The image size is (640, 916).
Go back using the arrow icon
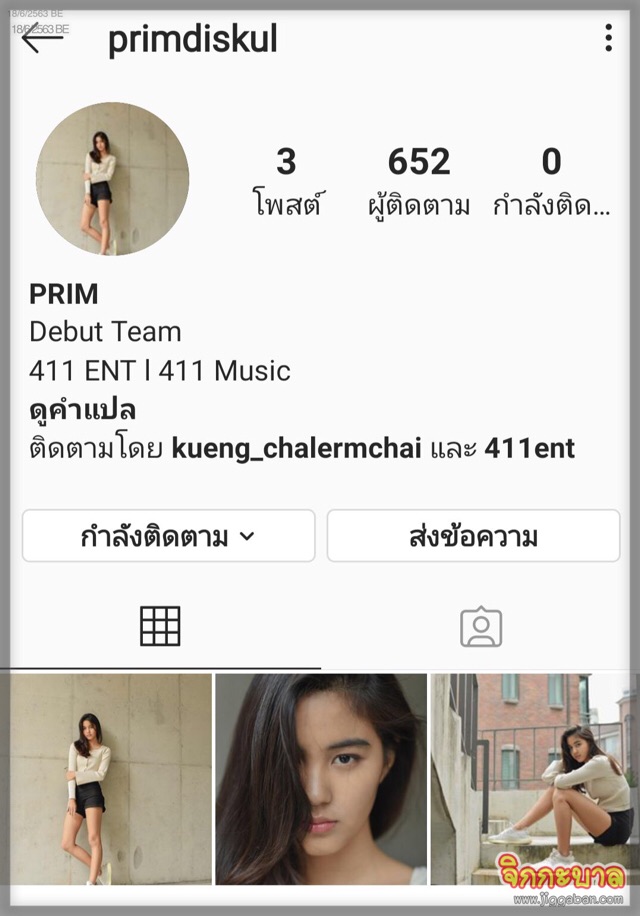[x=43, y=38]
